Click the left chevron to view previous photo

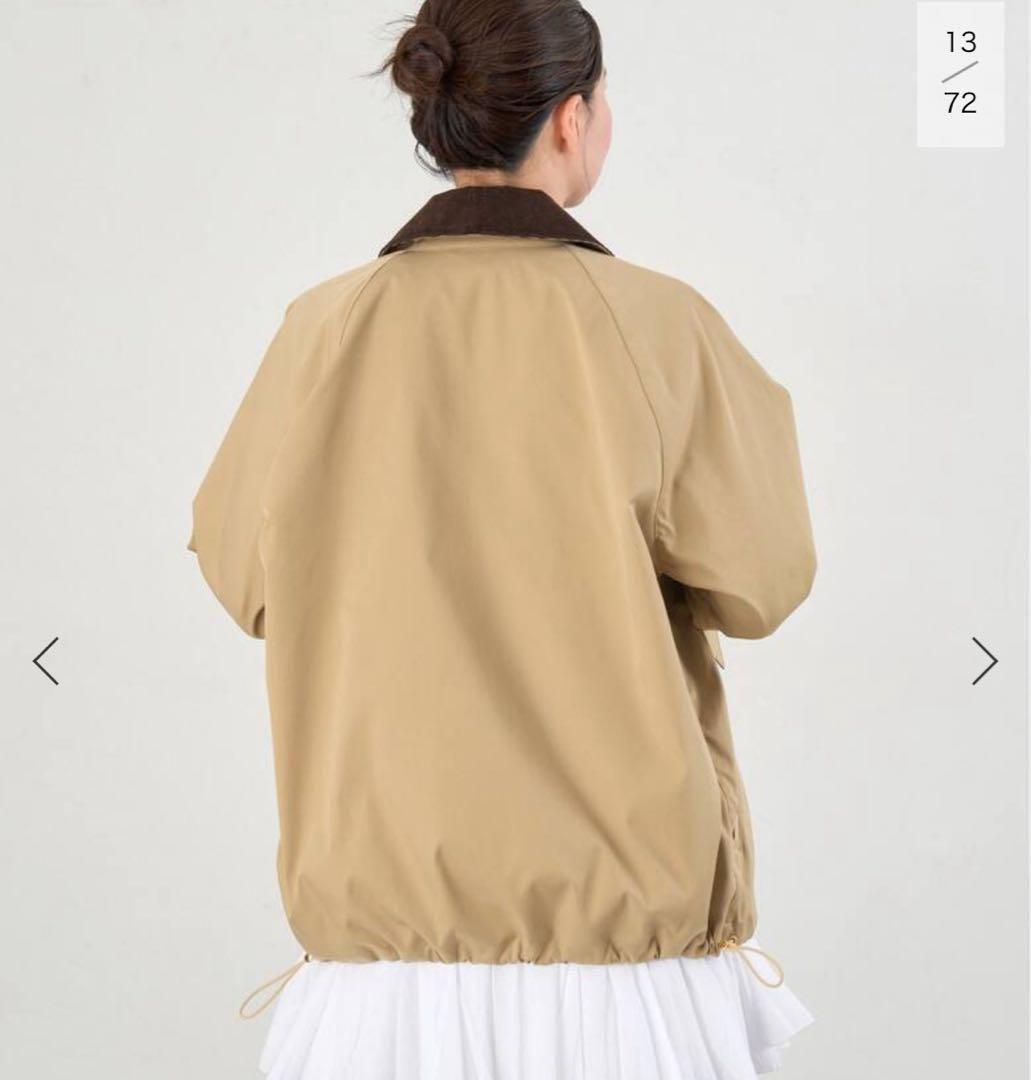(44, 660)
